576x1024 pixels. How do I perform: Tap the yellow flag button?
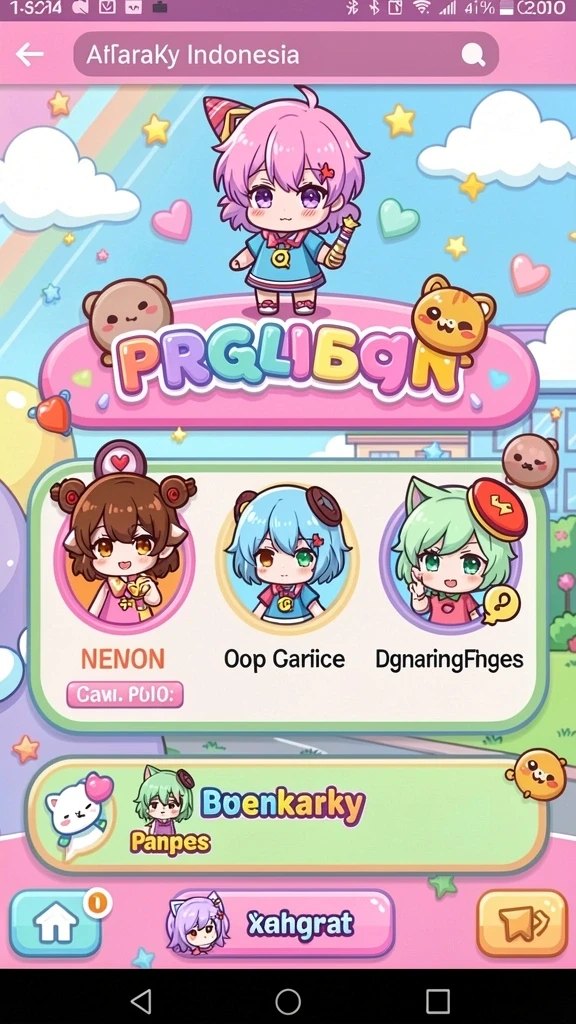(x=522, y=923)
